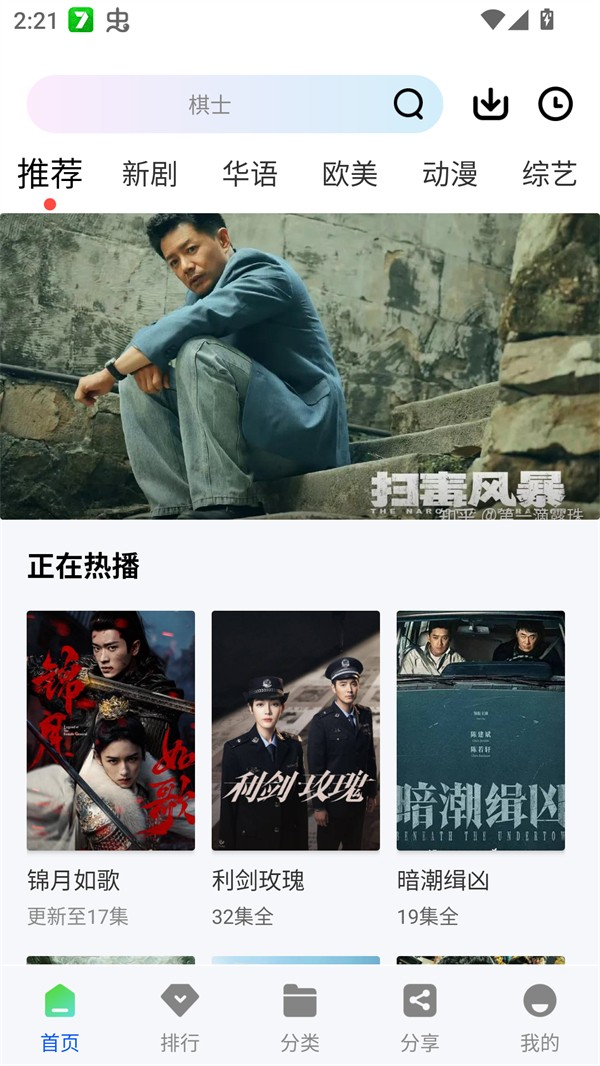
Task: Open 我的 profile tab
Action: pyautogui.click(x=540, y=1017)
